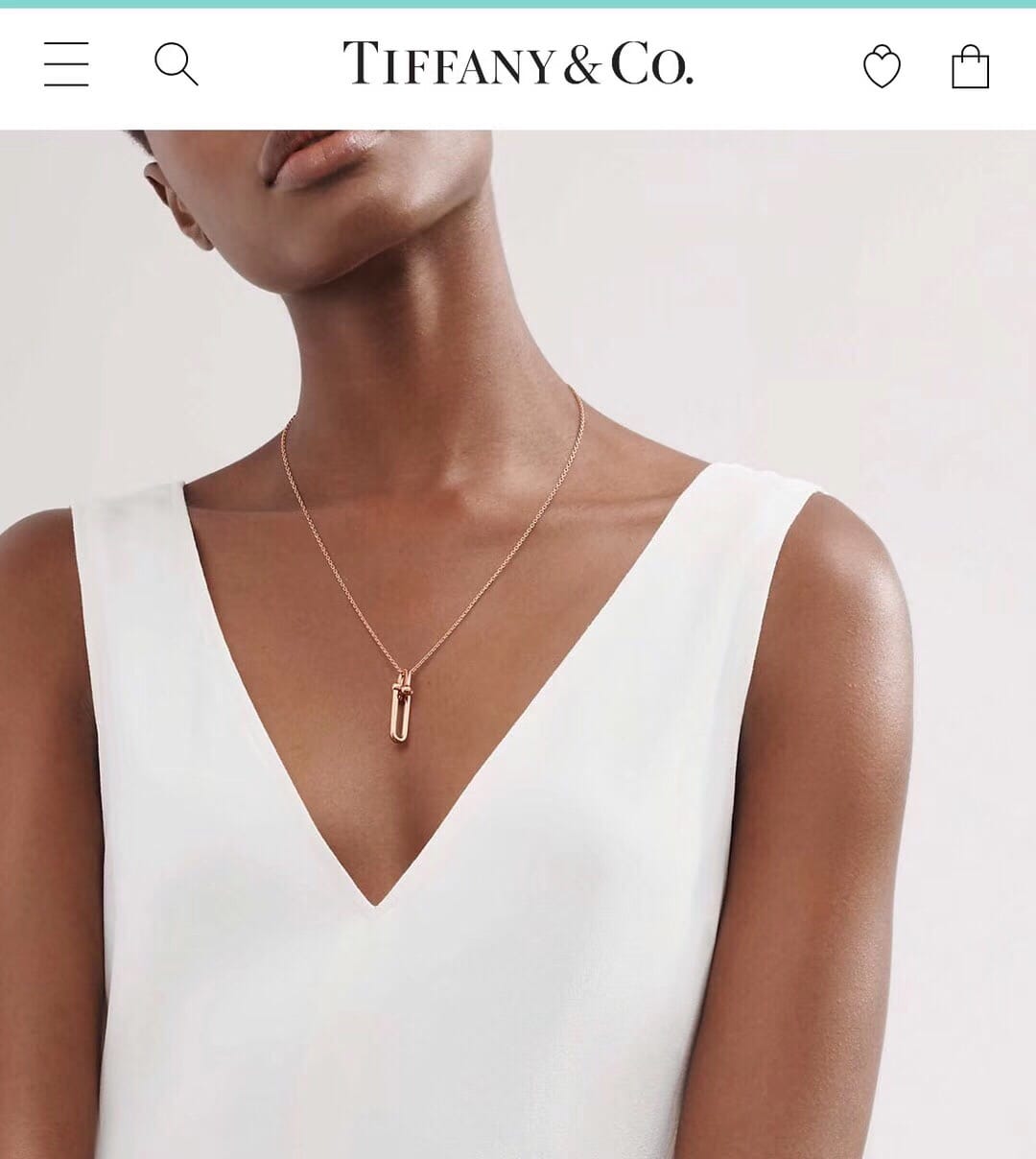The height and width of the screenshot is (1159, 1036).
Task: Open the shopping bag
Action: [x=970, y=67]
